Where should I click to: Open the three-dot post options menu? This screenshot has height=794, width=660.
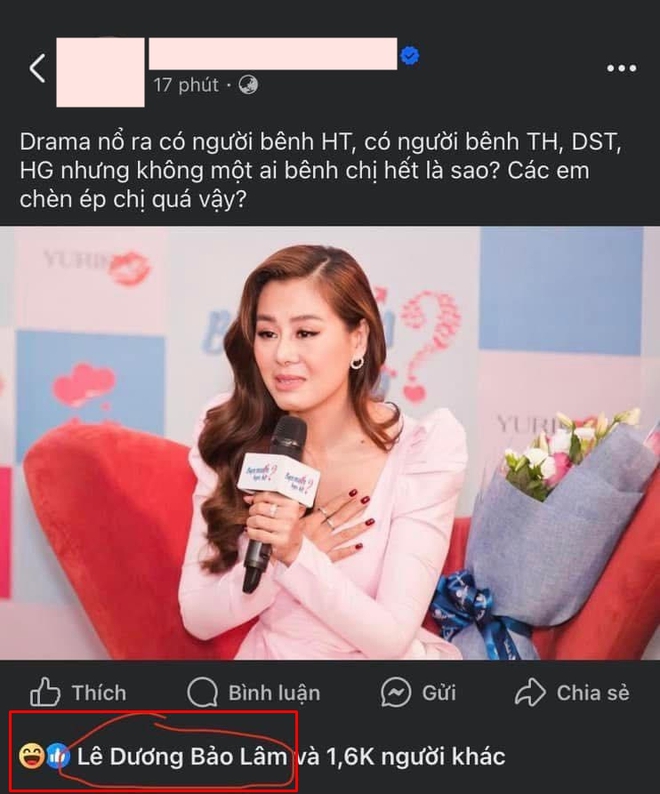pyautogui.click(x=621, y=69)
